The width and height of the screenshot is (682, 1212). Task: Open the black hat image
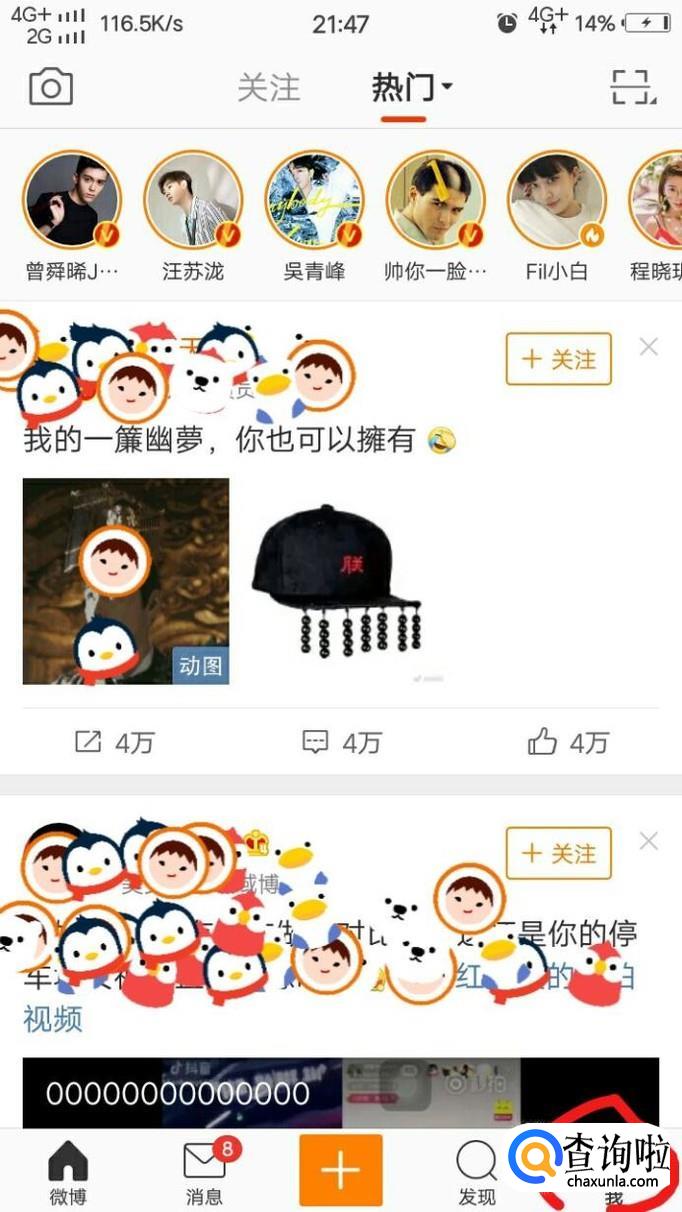337,581
